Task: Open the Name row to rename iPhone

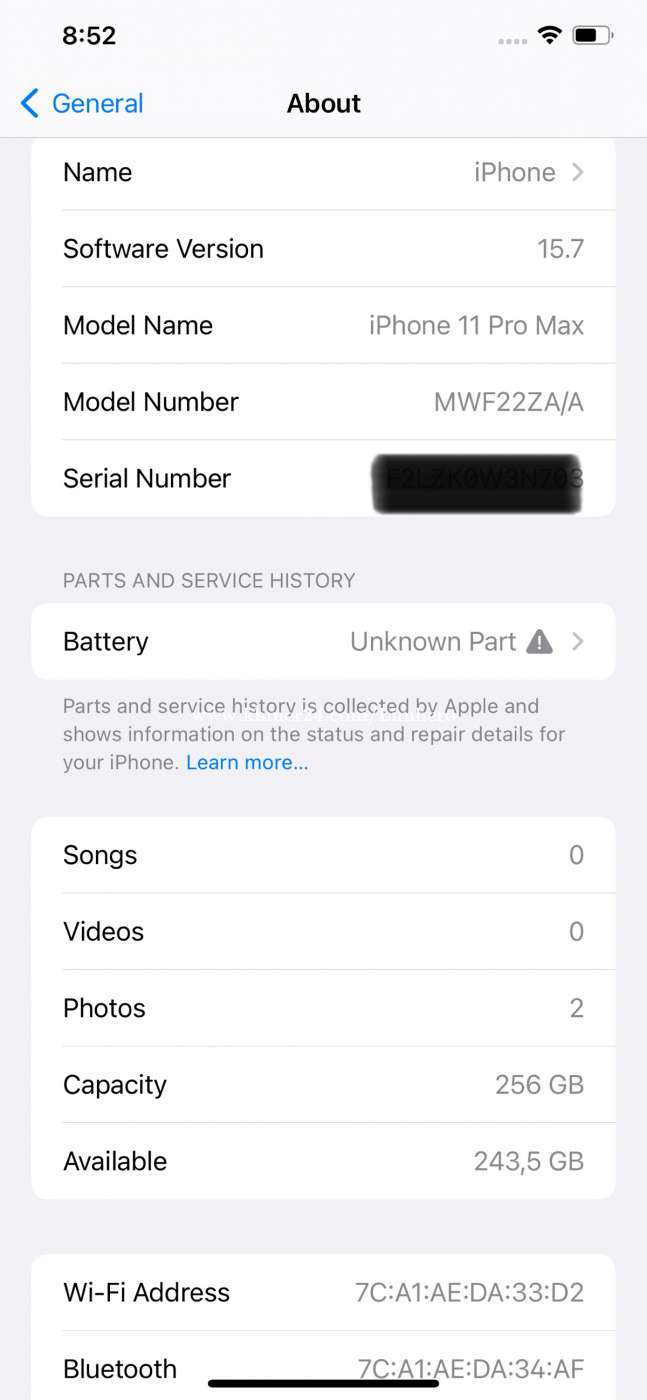Action: tap(323, 172)
